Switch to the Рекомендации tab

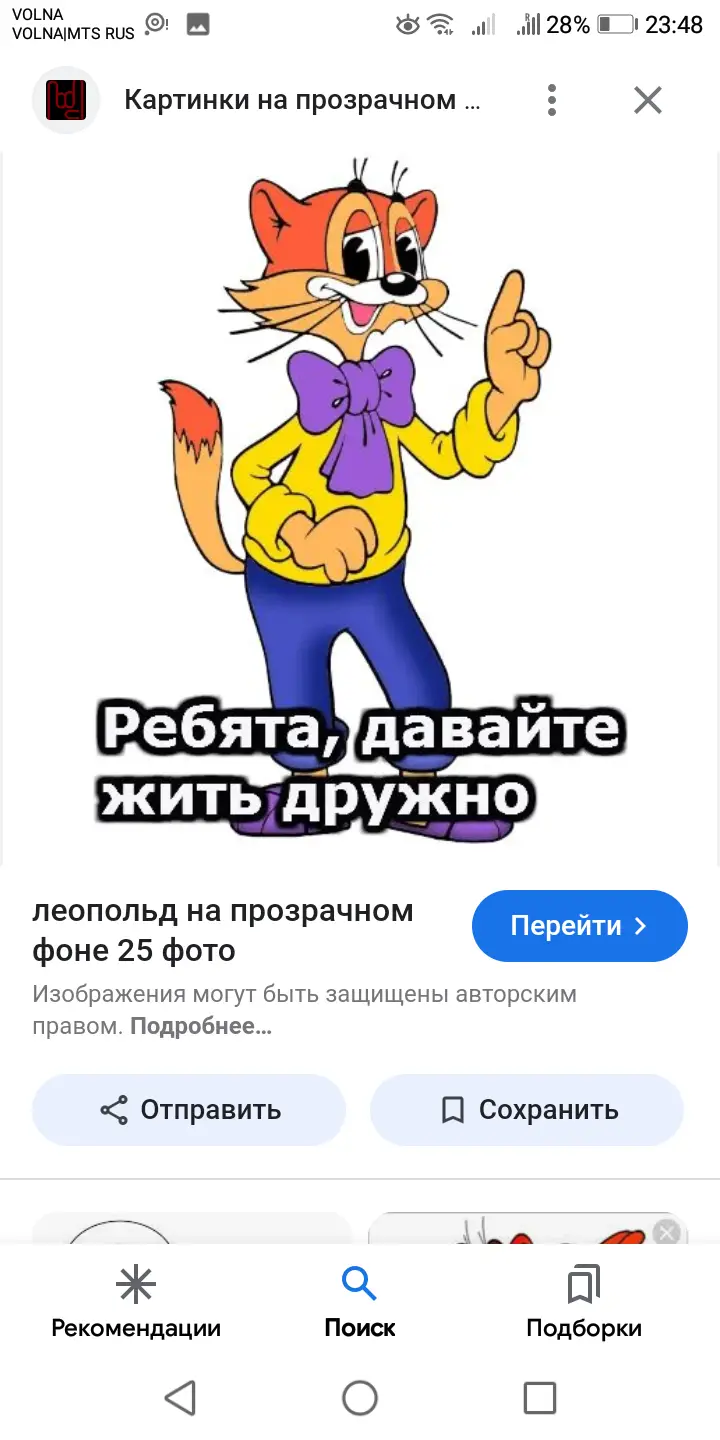click(x=136, y=1301)
